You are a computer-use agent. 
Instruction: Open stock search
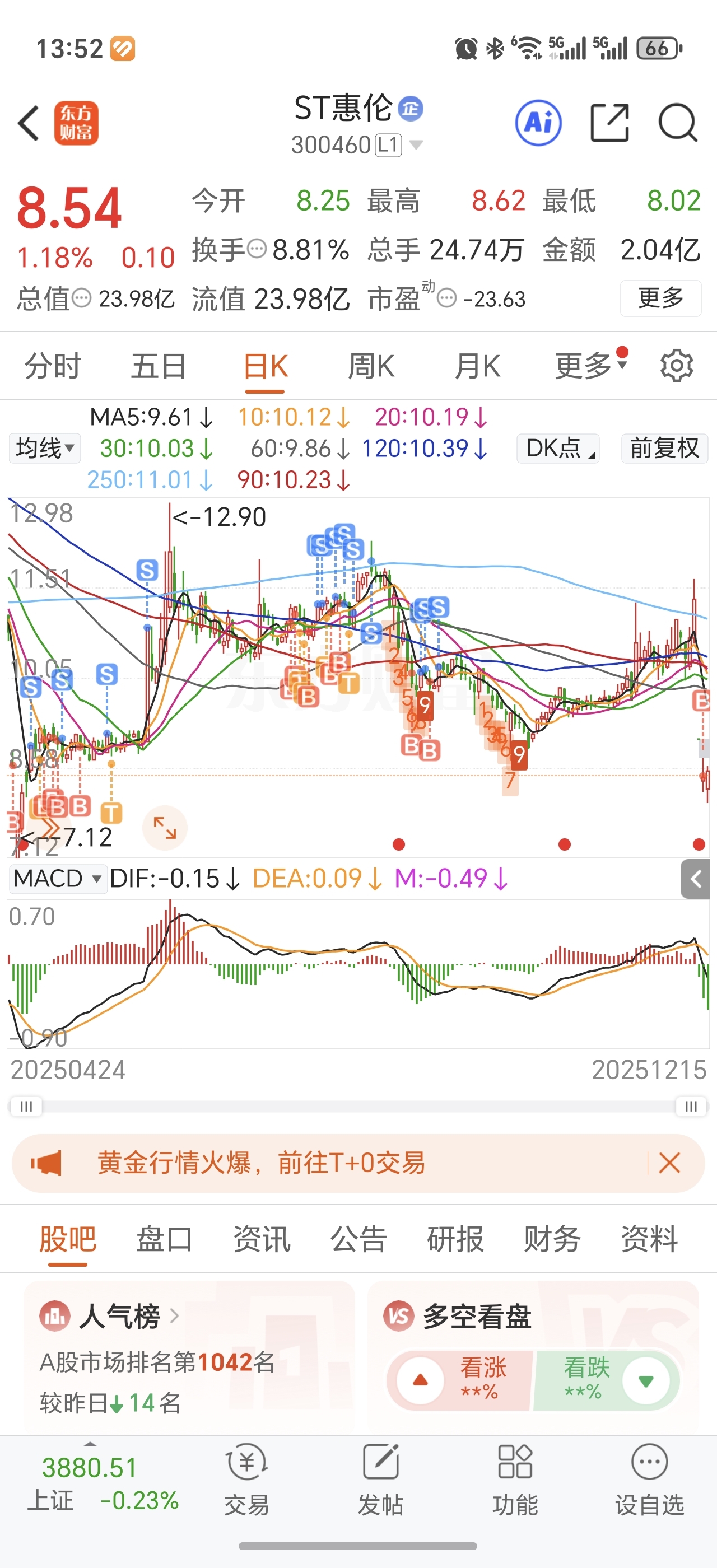tap(677, 123)
